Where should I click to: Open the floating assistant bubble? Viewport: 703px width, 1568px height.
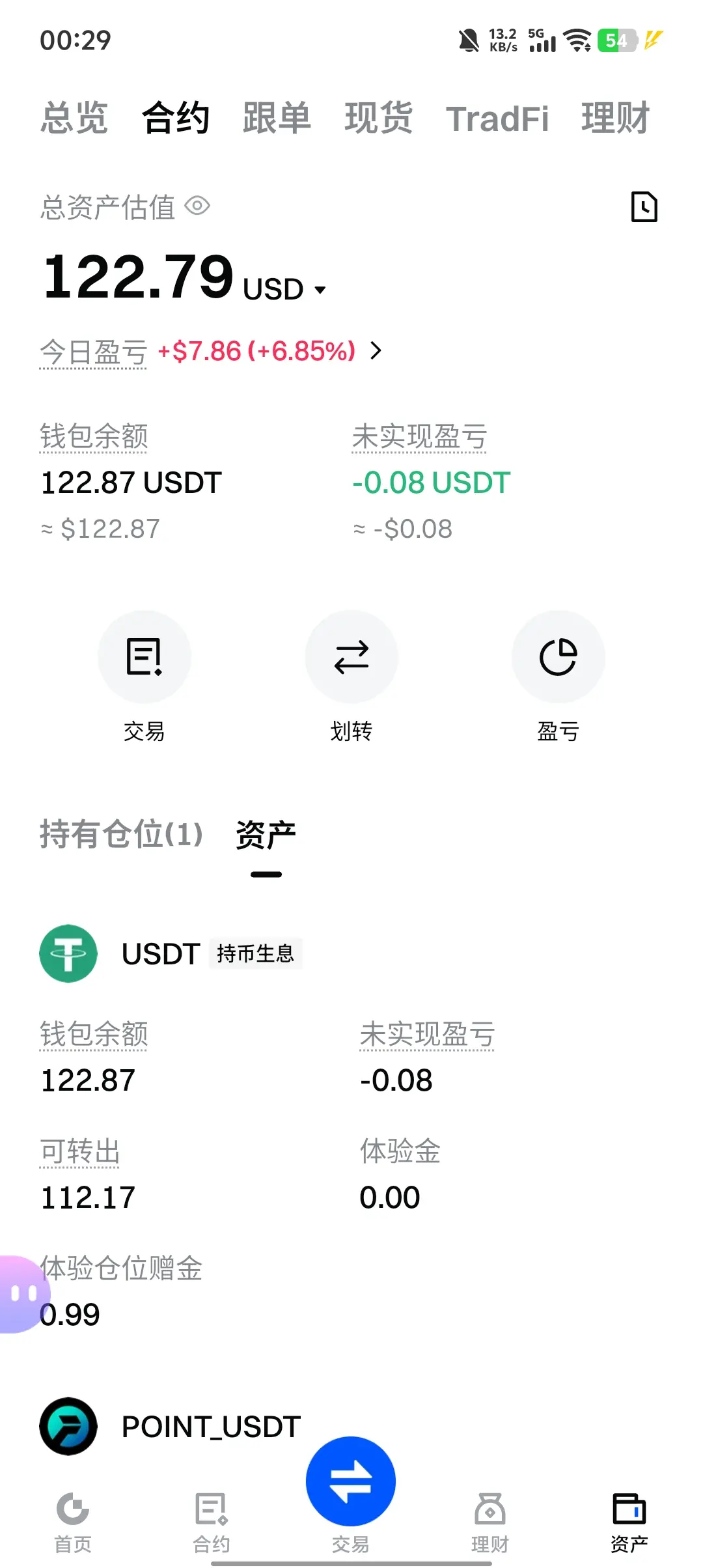[23, 1293]
